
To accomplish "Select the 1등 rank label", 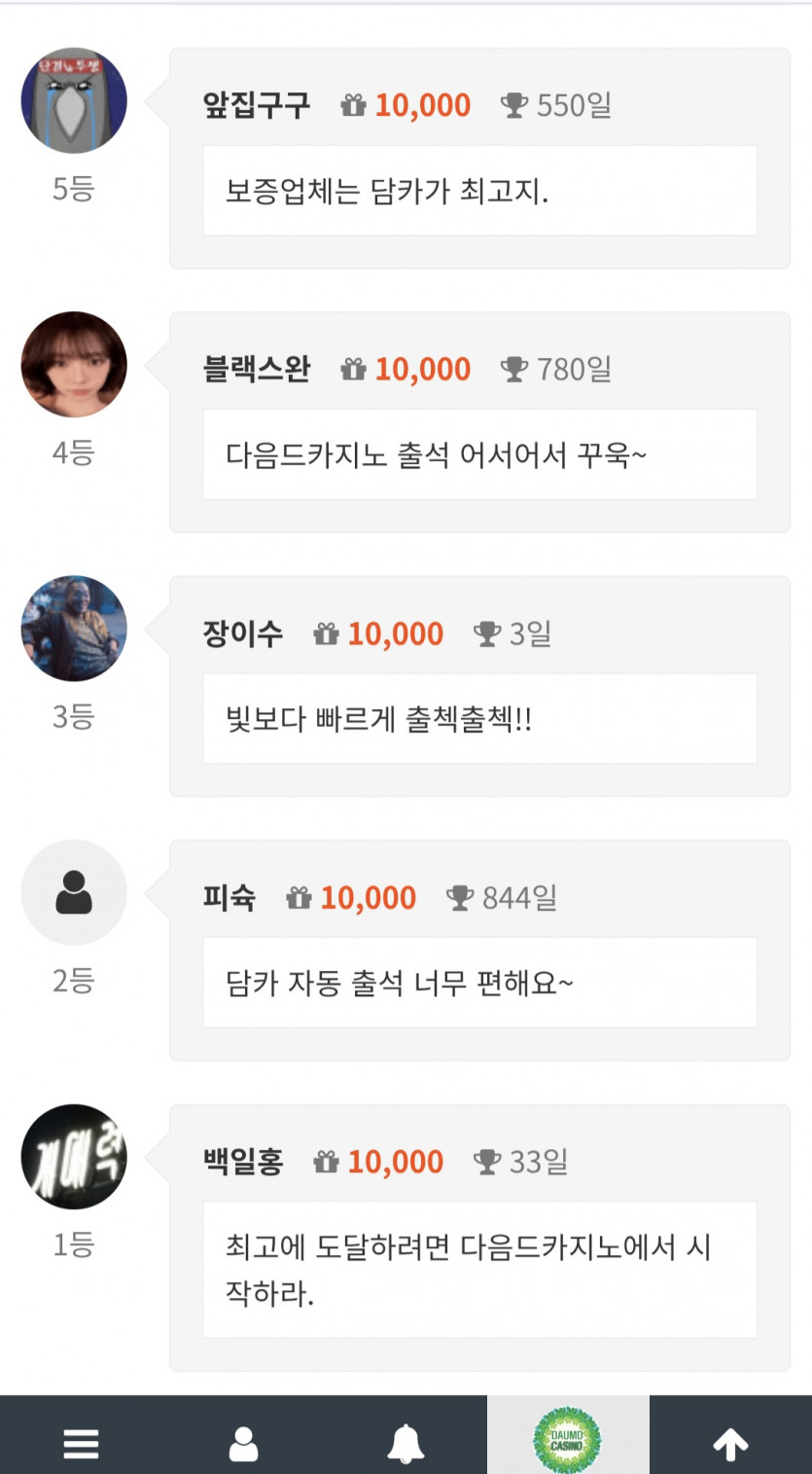I will (73, 1241).
